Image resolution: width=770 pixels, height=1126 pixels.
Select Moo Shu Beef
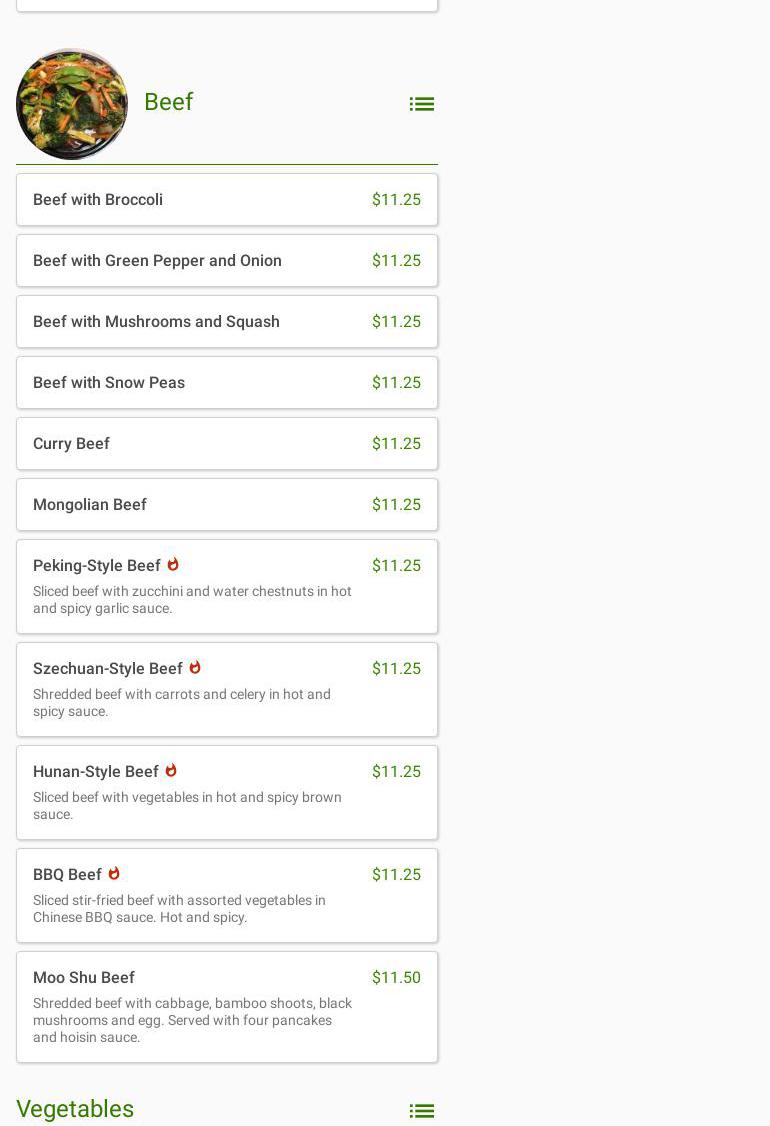click(x=226, y=1006)
